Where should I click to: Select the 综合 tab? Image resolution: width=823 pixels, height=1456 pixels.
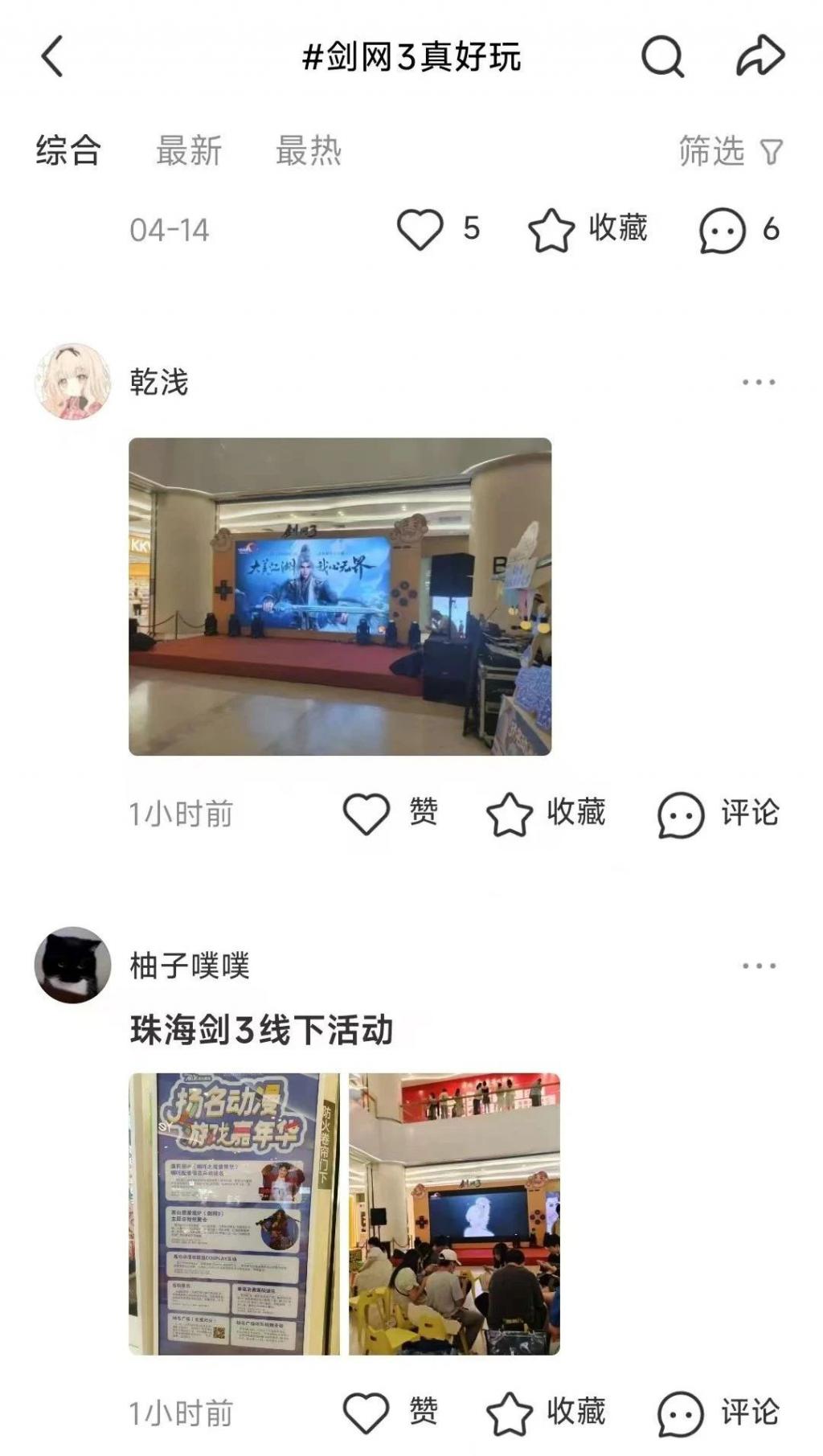coord(68,150)
